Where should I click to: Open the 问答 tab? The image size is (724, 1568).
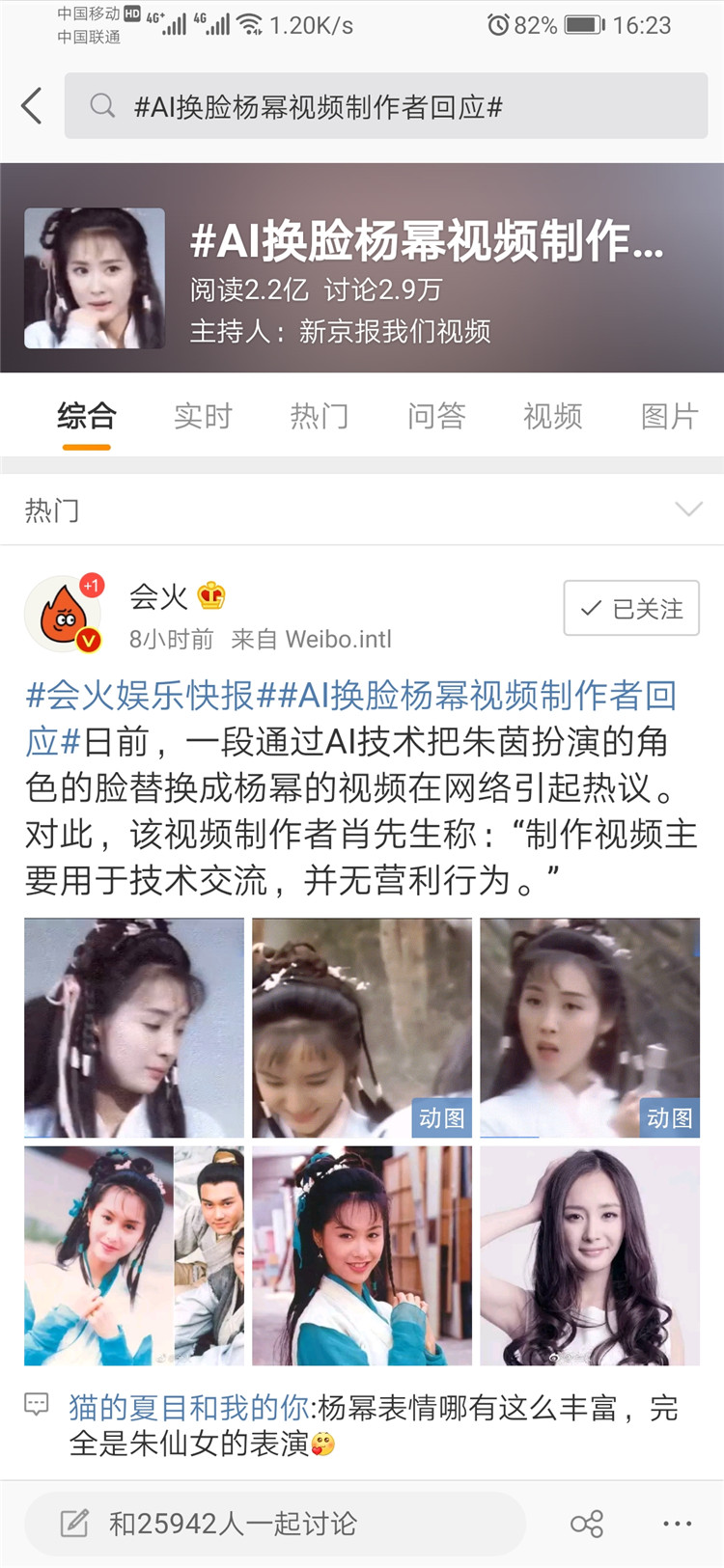click(x=436, y=417)
